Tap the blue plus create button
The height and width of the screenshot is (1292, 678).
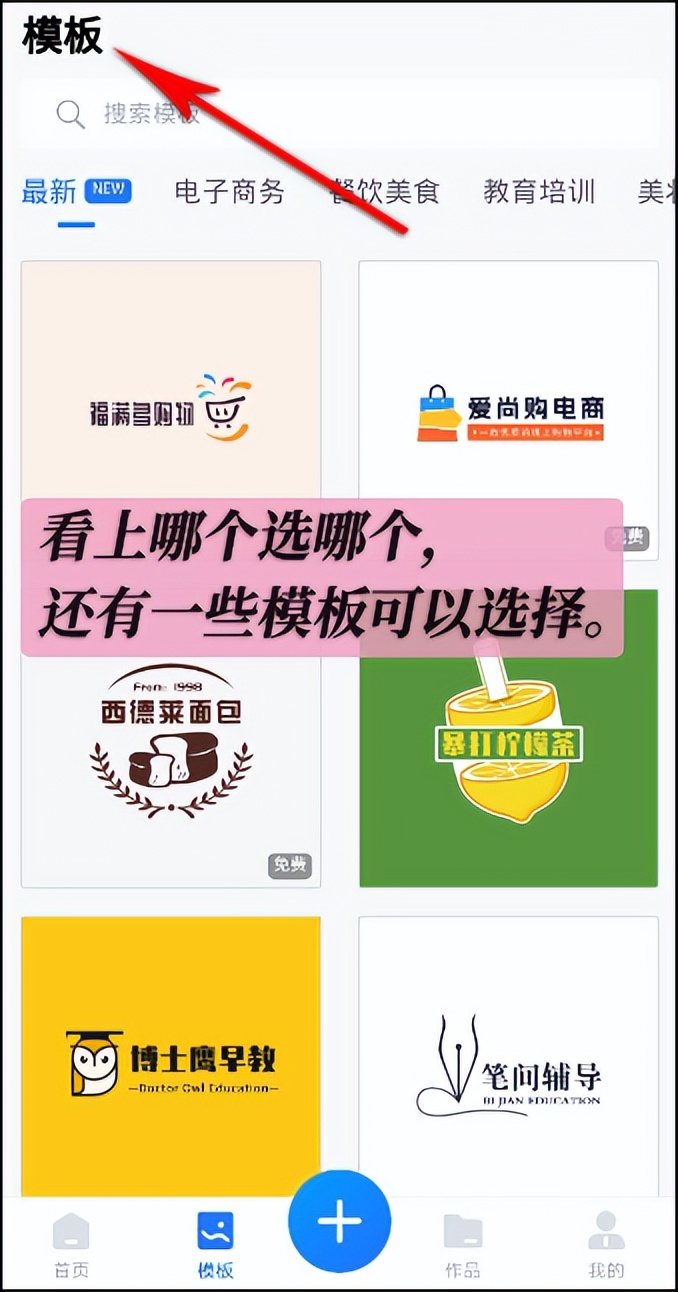(x=340, y=1222)
